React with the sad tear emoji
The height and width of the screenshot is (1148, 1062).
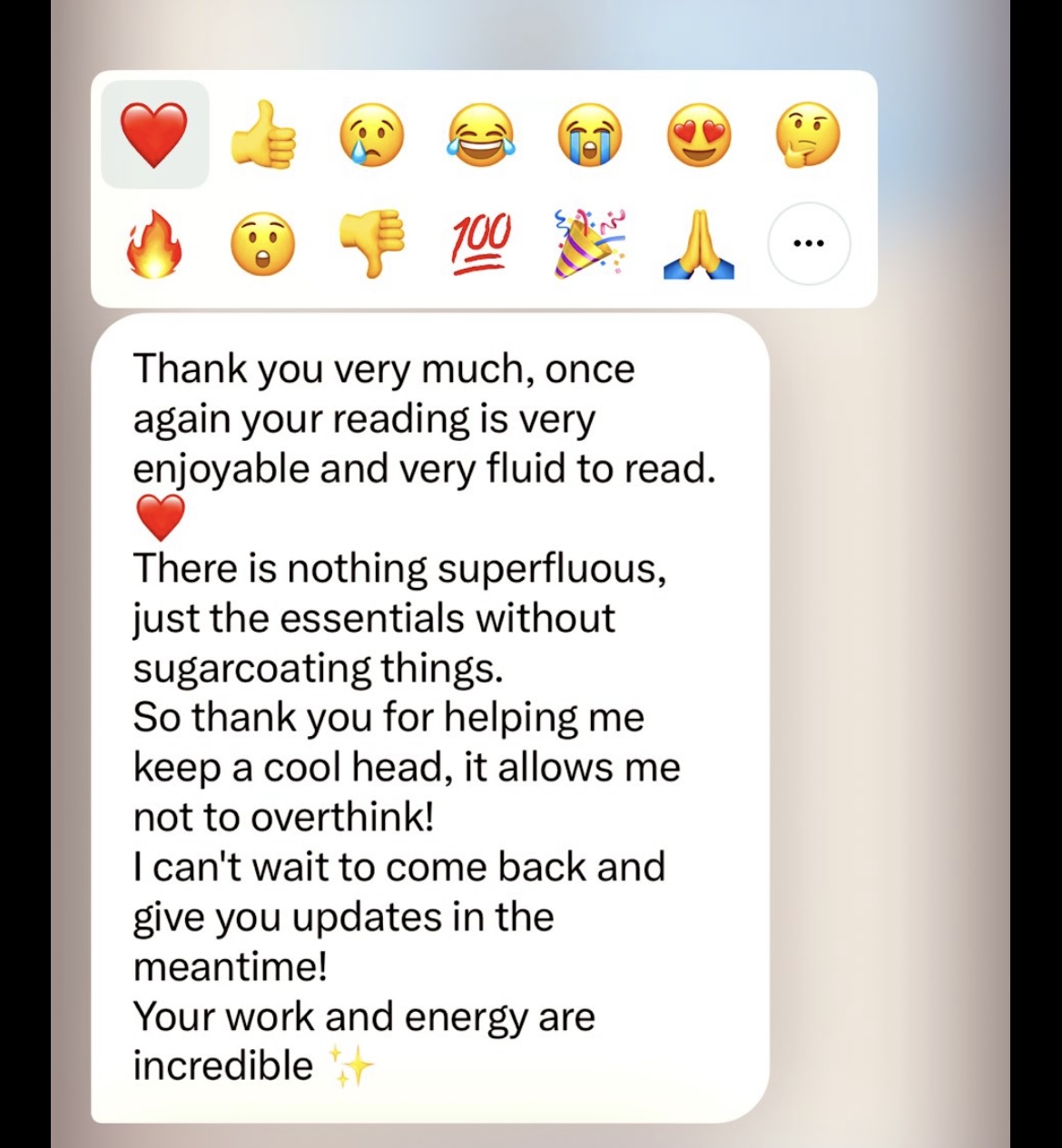[371, 134]
